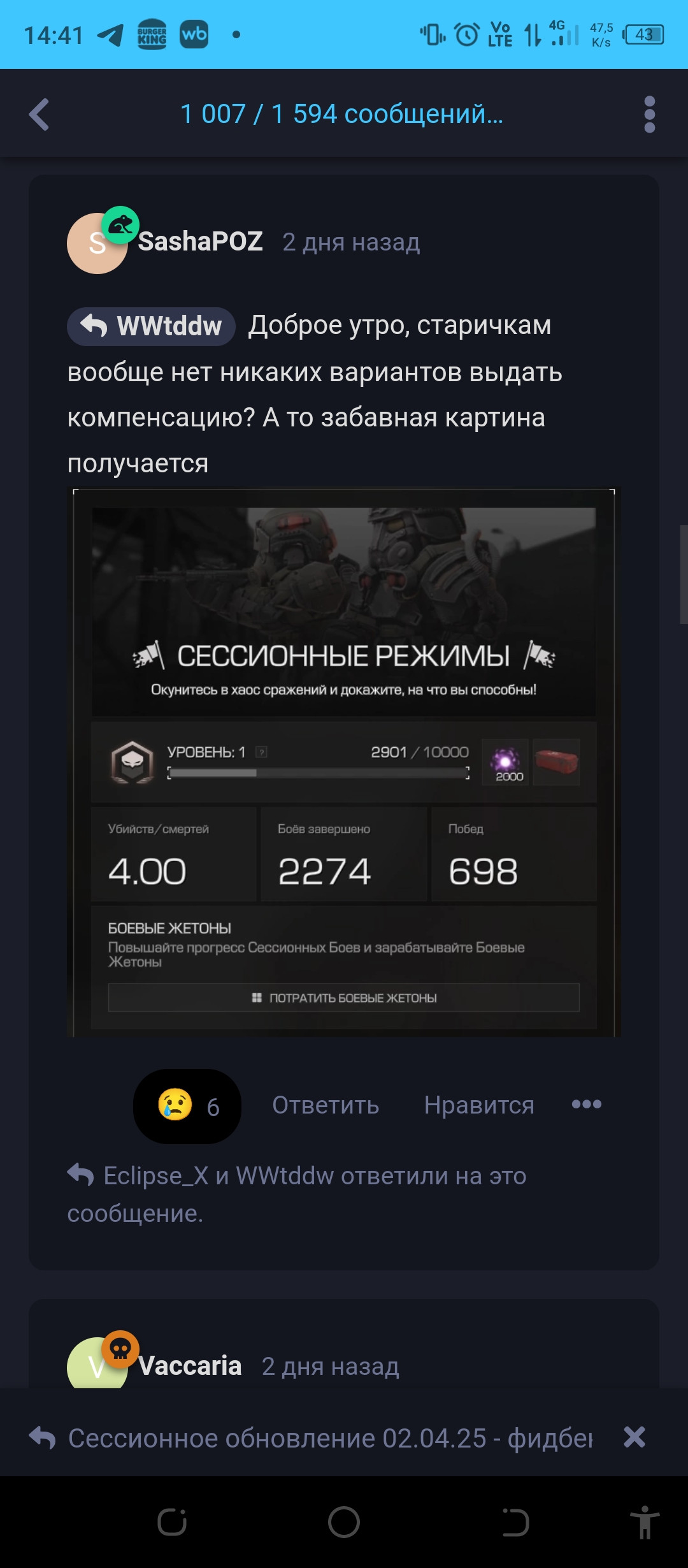Open the SashaPOZ username link
Viewport: 688px width, 1568px height.
(200, 242)
